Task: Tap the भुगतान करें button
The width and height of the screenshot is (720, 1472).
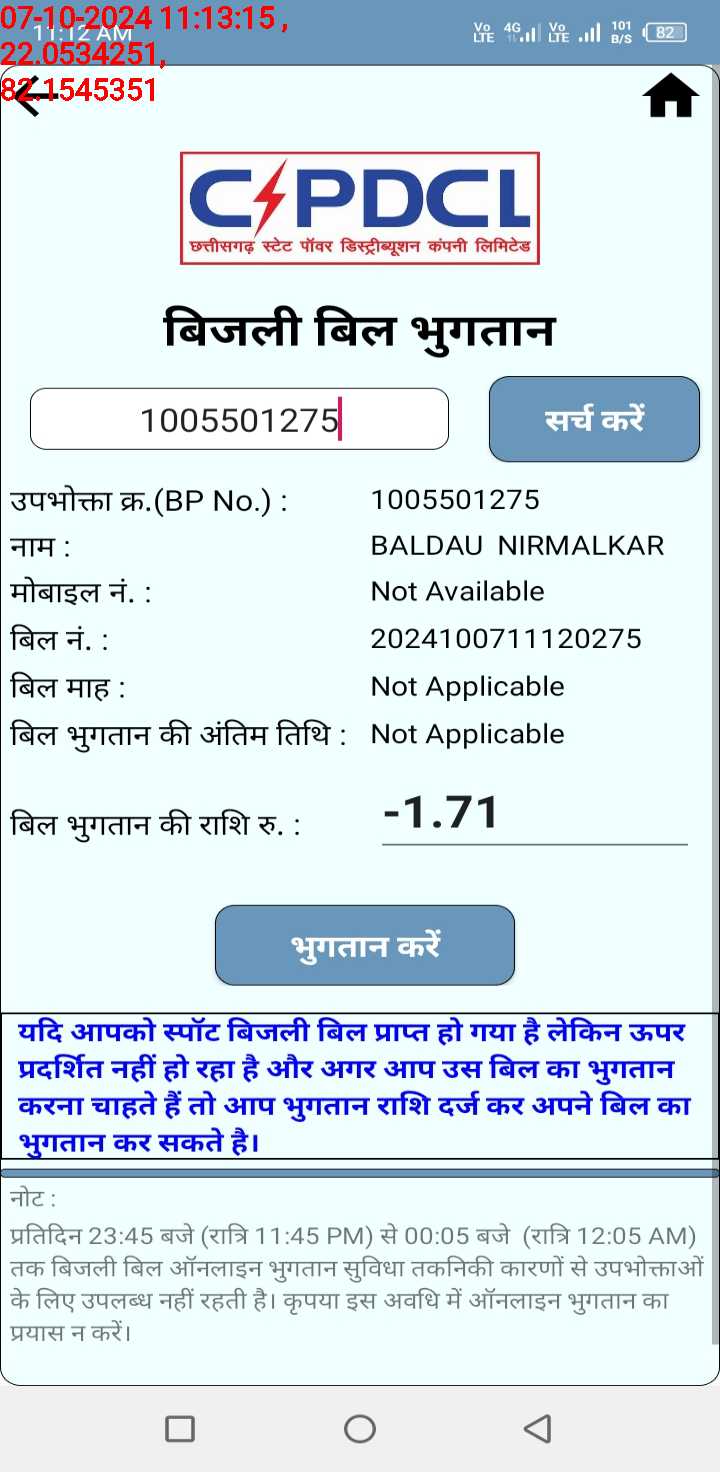Action: [x=365, y=945]
